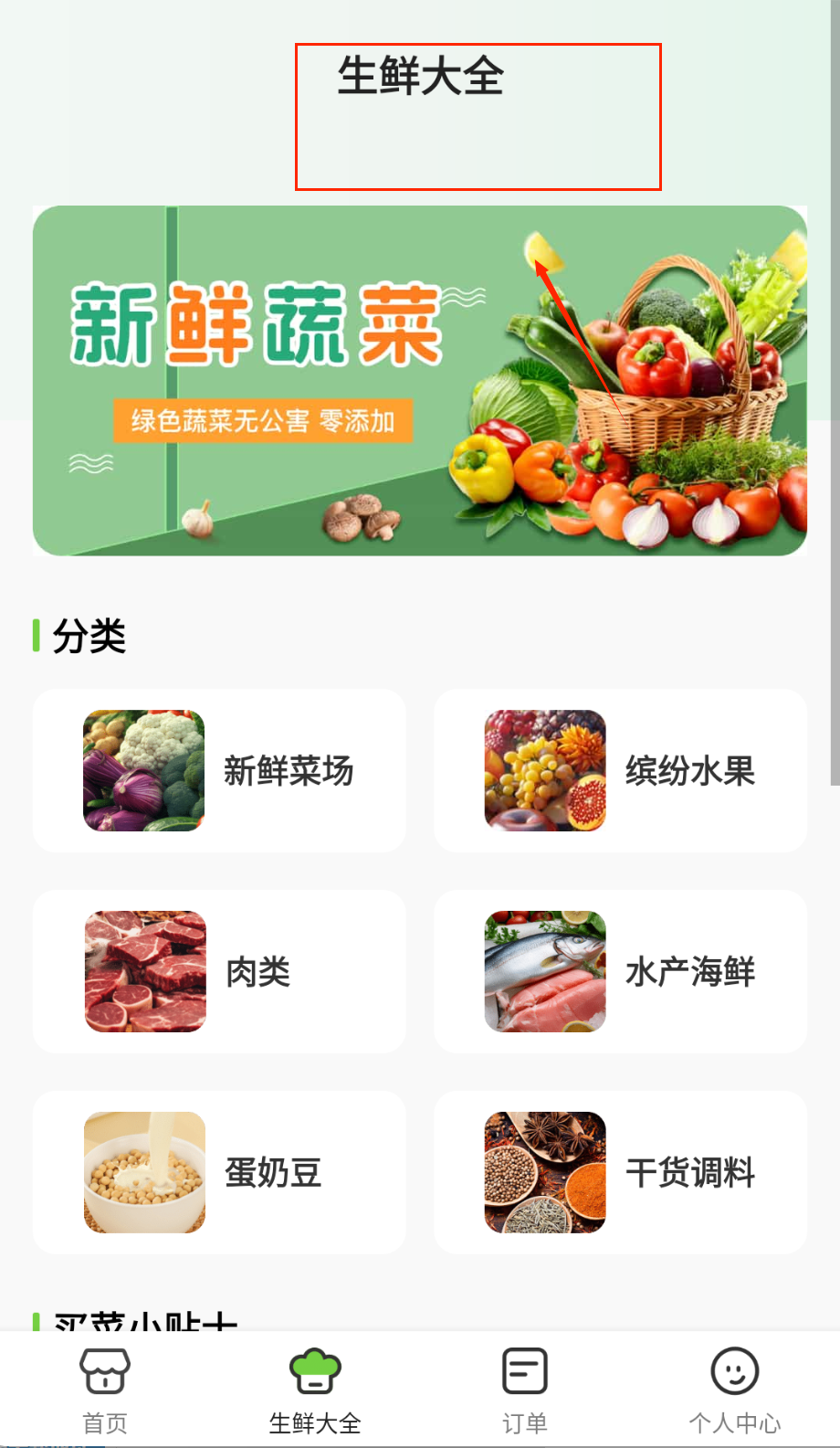Open the 新鲜菜场 category

coord(219,771)
